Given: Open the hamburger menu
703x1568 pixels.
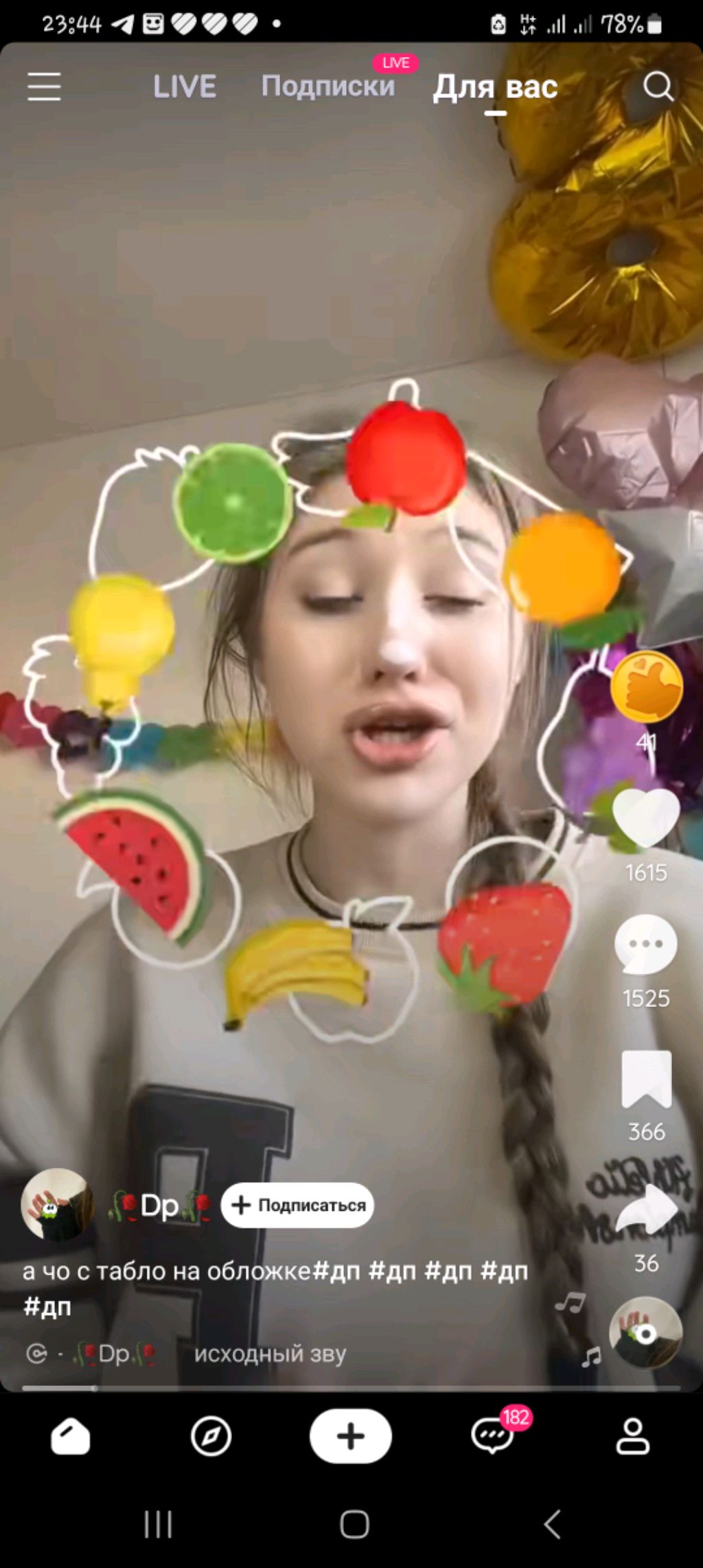Looking at the screenshot, I should pos(45,87).
